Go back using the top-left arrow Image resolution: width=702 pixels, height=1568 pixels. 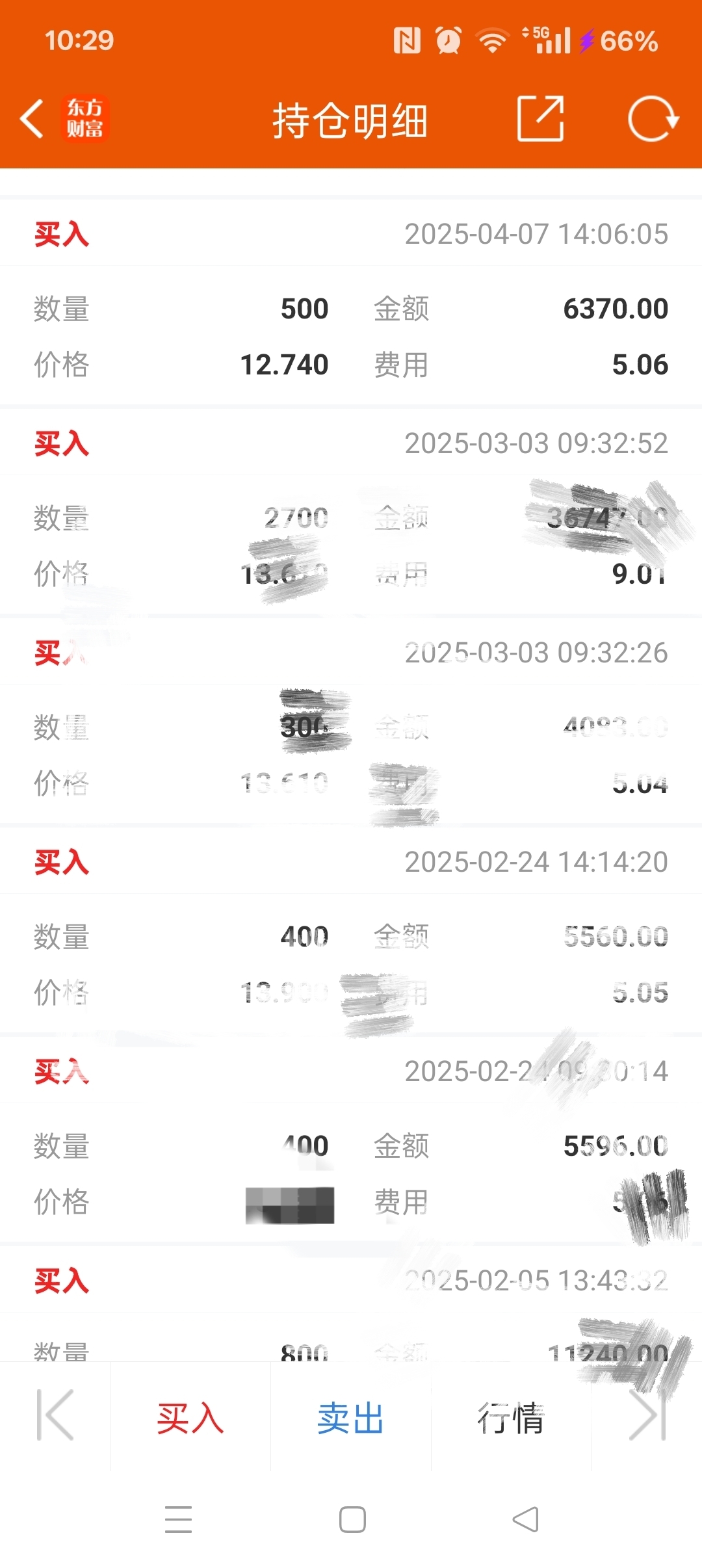(32, 119)
